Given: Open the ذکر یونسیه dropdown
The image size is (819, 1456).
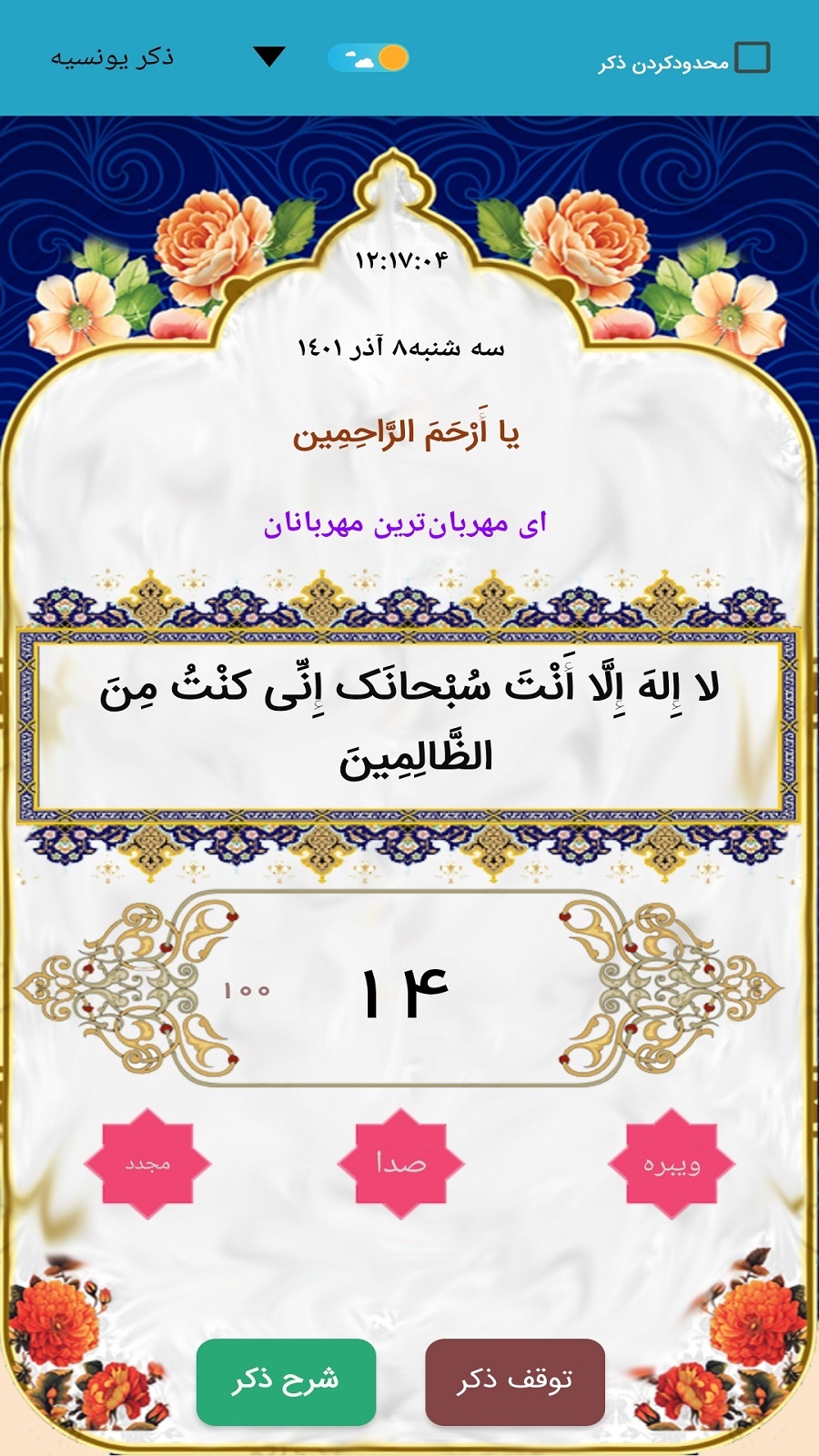Looking at the screenshot, I should pos(269,57).
